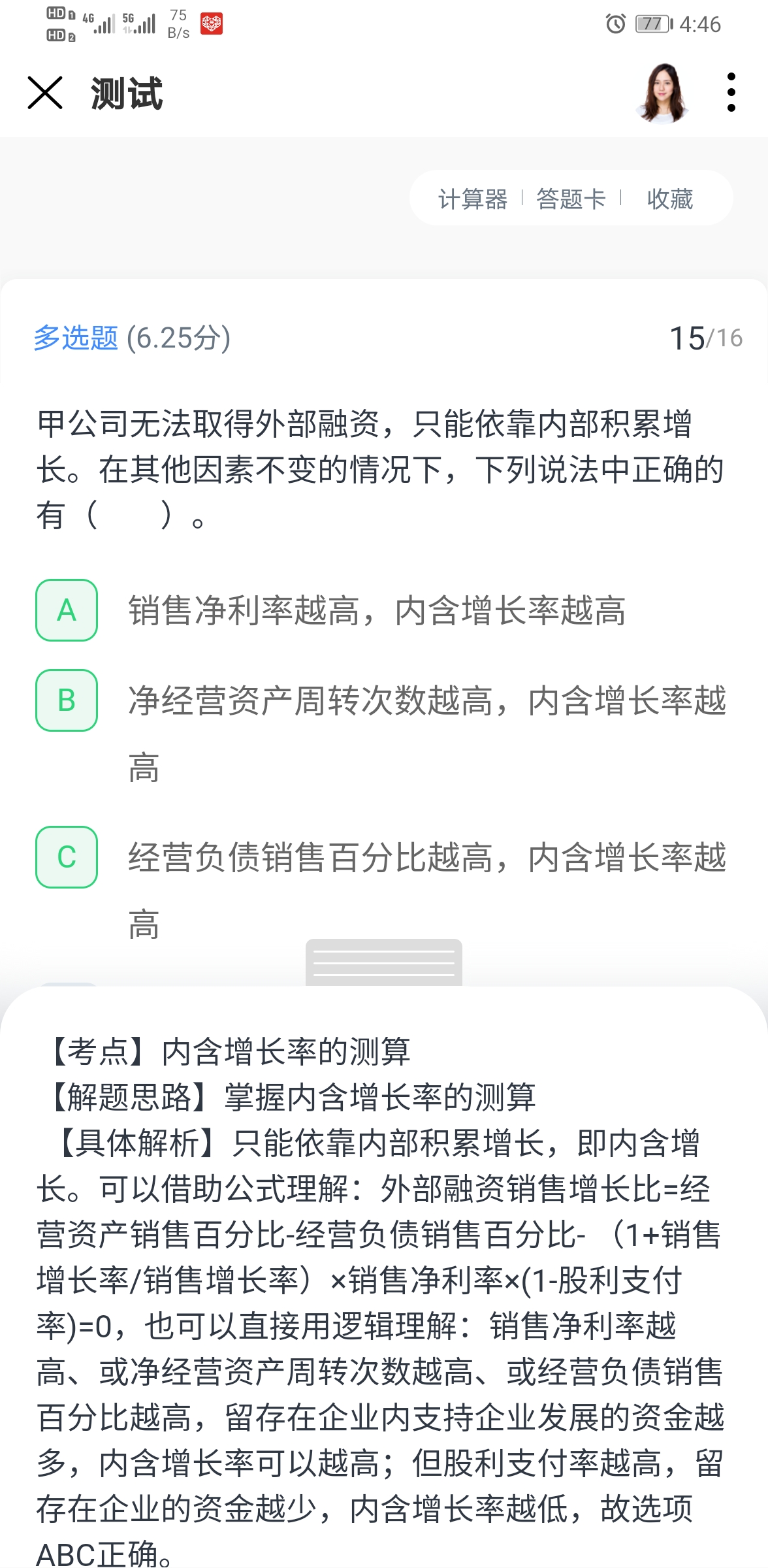
Task: Add this question to 收藏
Action: pos(669,199)
